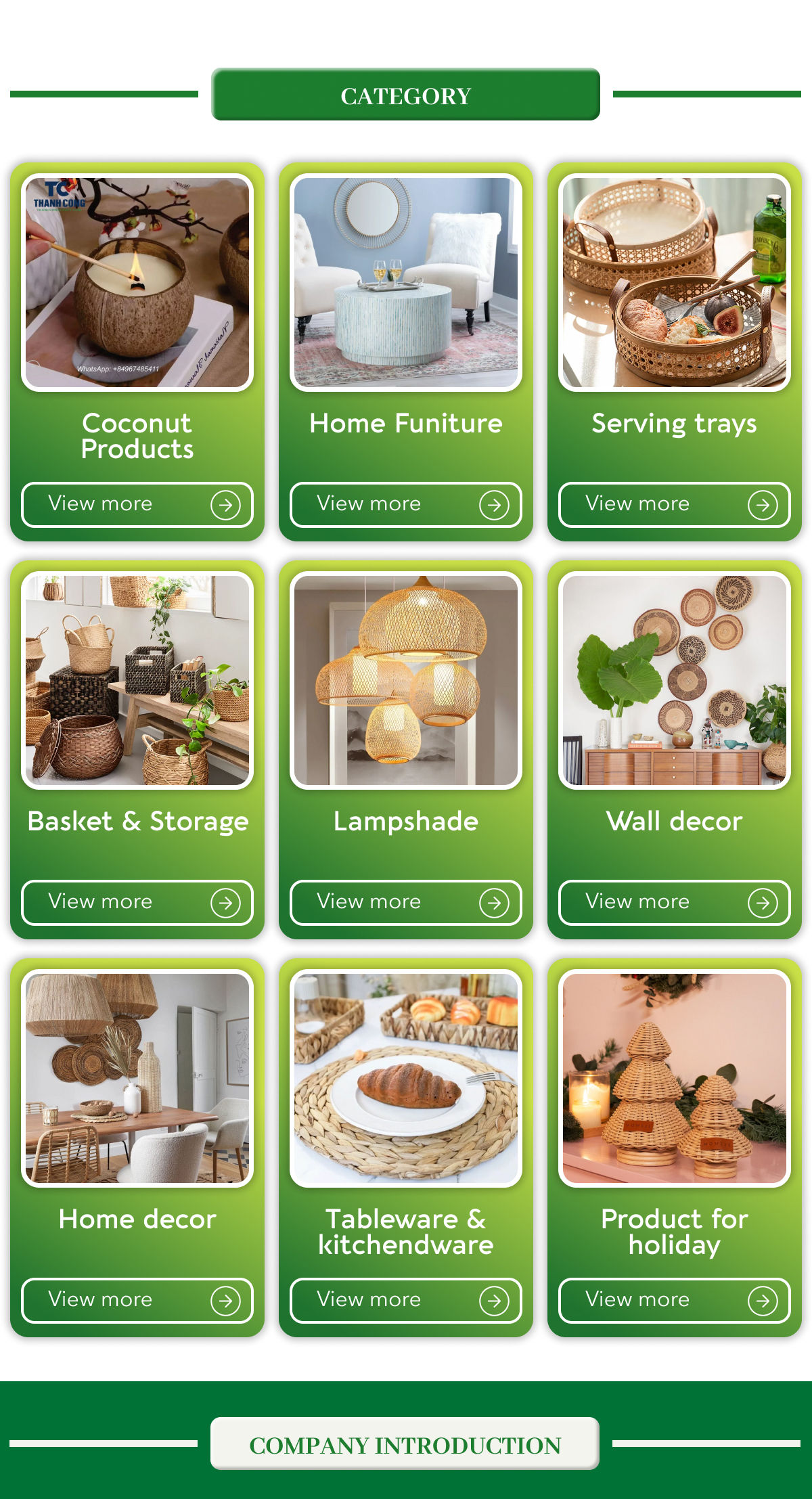Image resolution: width=812 pixels, height=1499 pixels.
Task: Select the Wall decor woven plates picture
Action: coord(675,681)
